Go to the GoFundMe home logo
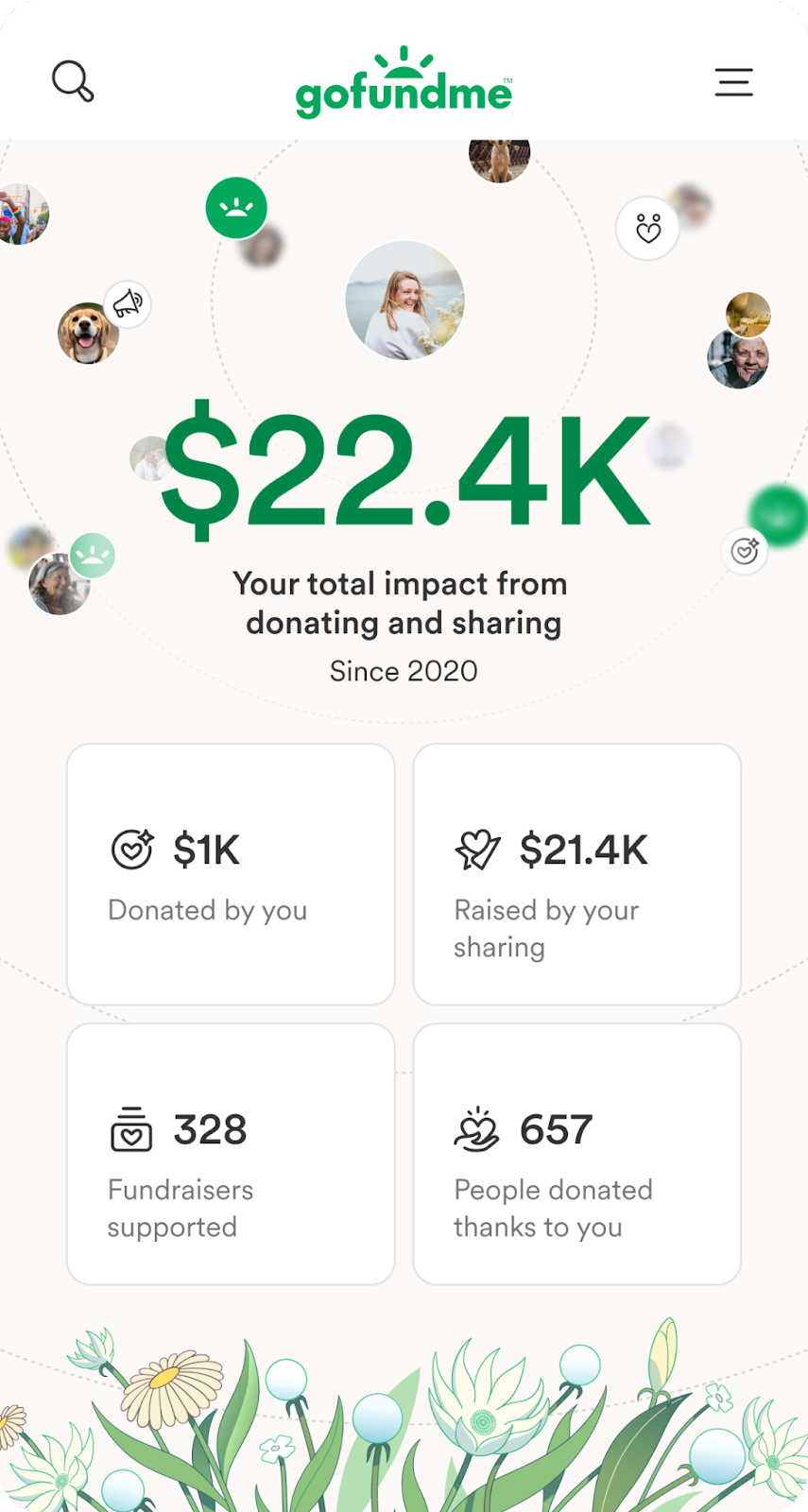808x1512 pixels. (x=404, y=82)
